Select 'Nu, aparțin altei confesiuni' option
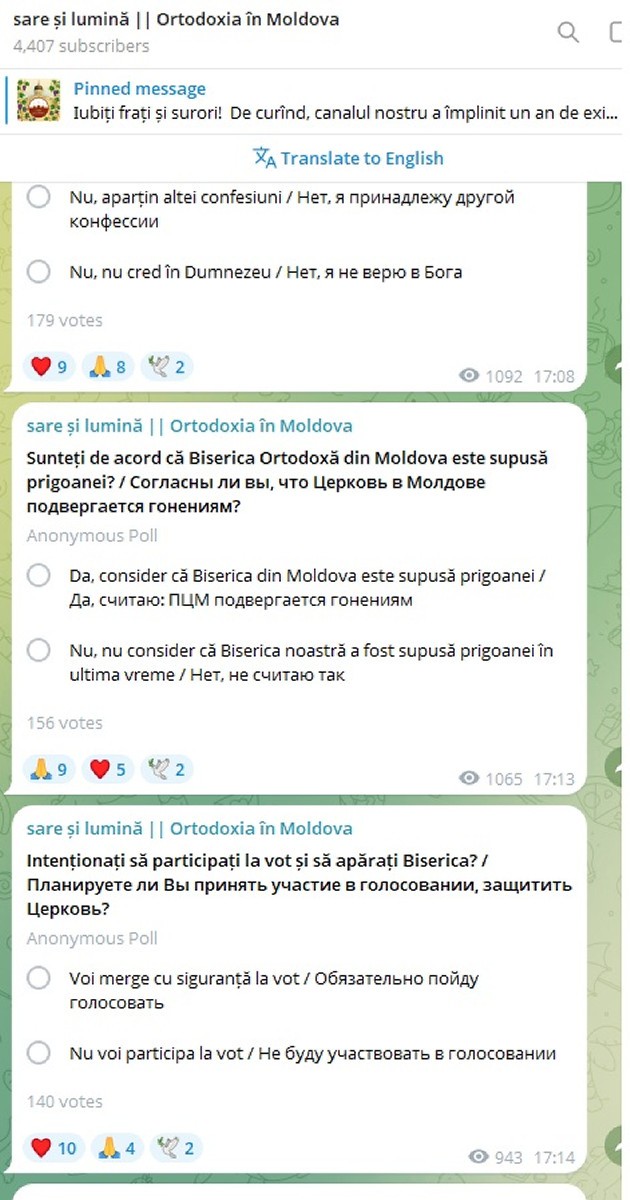The image size is (630, 1200). coord(39,197)
